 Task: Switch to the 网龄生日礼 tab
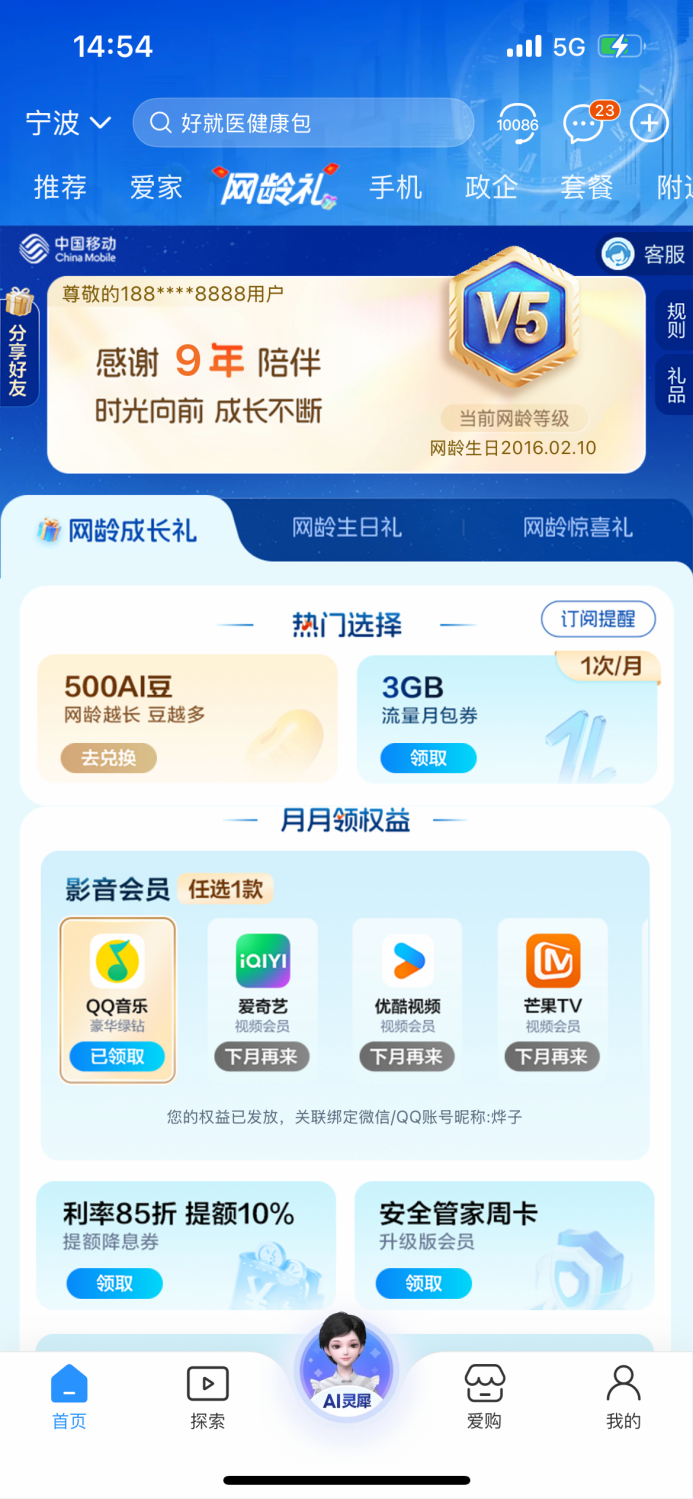point(347,528)
